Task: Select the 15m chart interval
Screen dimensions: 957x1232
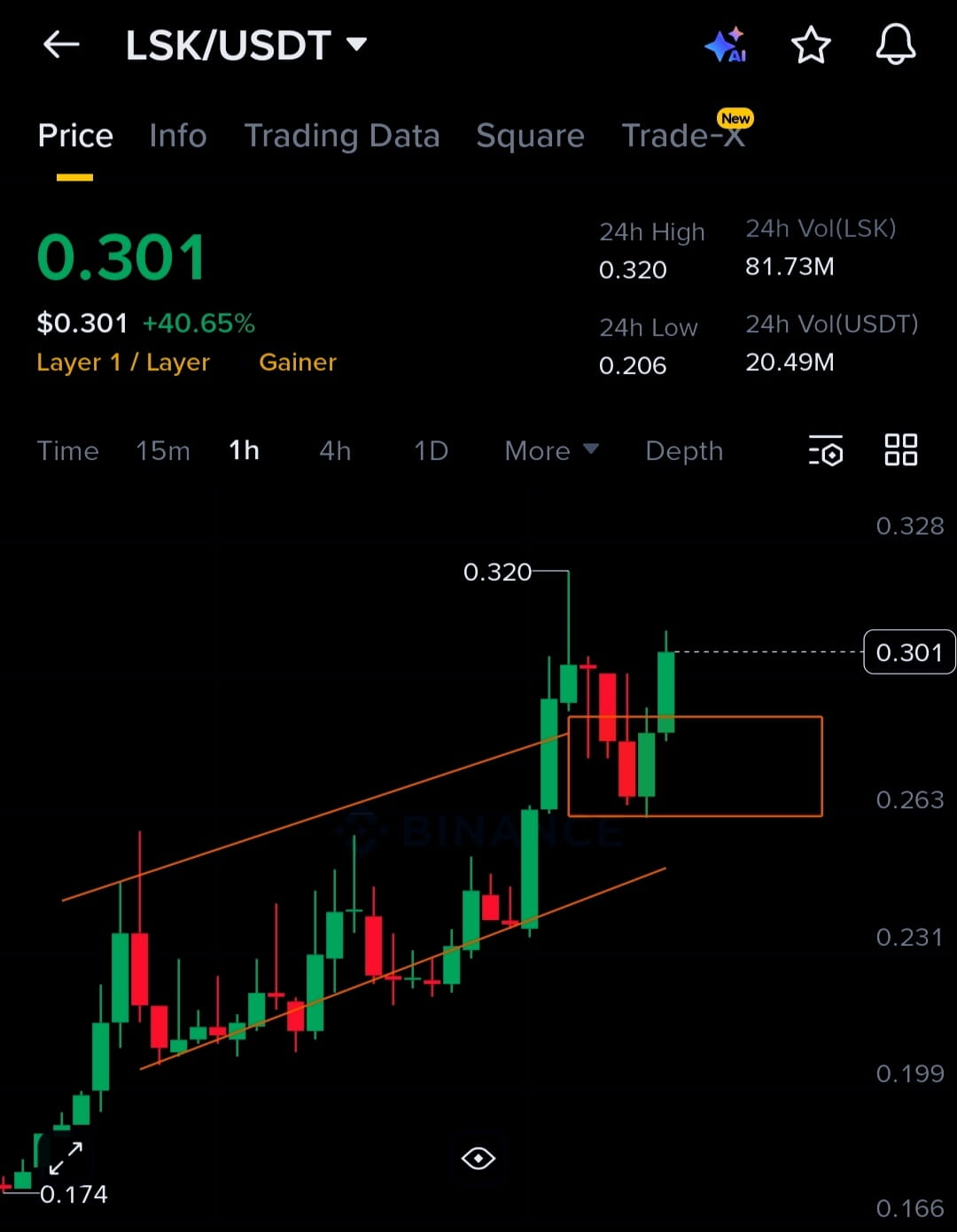Action: coord(162,450)
